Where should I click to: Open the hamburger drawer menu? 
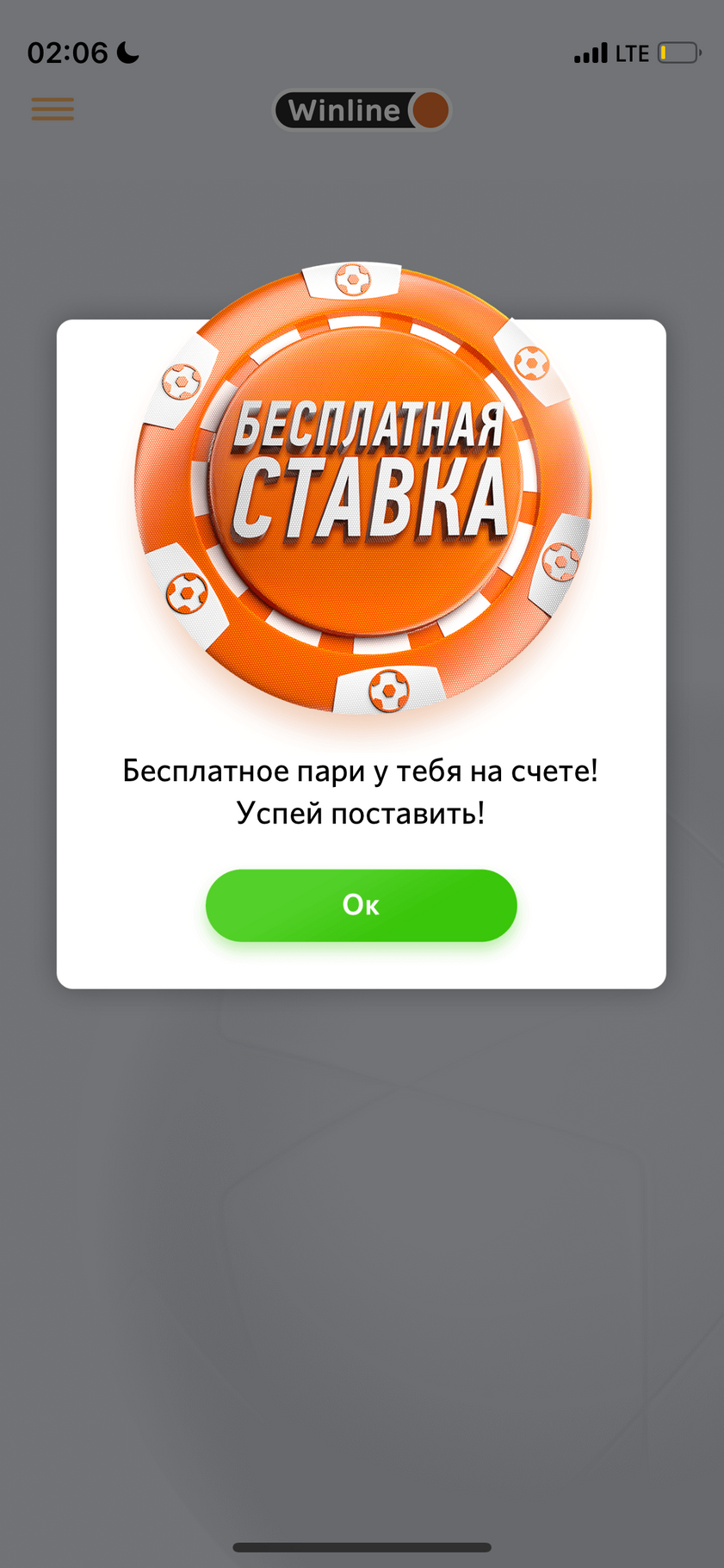53,109
